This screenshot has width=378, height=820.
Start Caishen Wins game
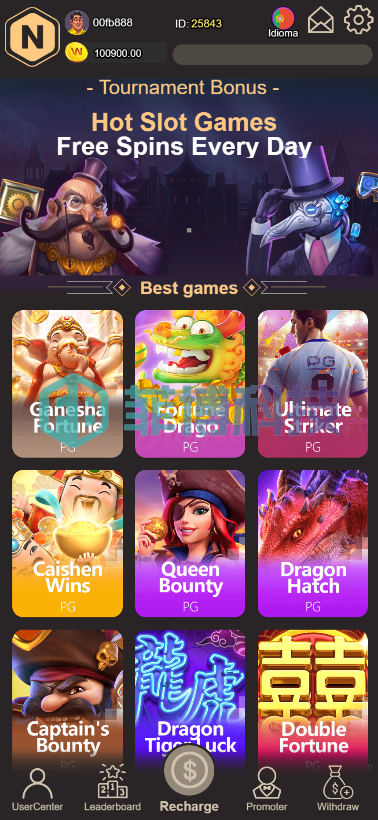pos(67,543)
